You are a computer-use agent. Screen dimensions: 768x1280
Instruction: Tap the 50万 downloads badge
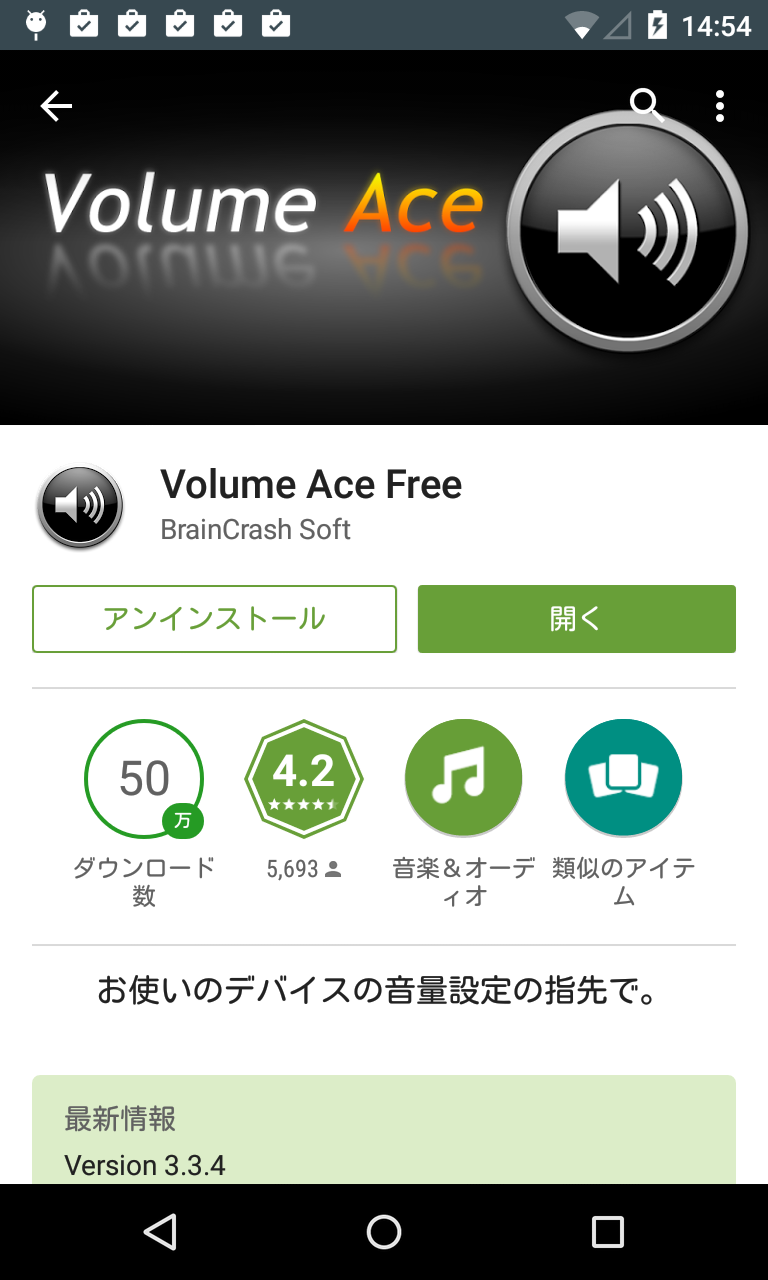click(x=144, y=778)
